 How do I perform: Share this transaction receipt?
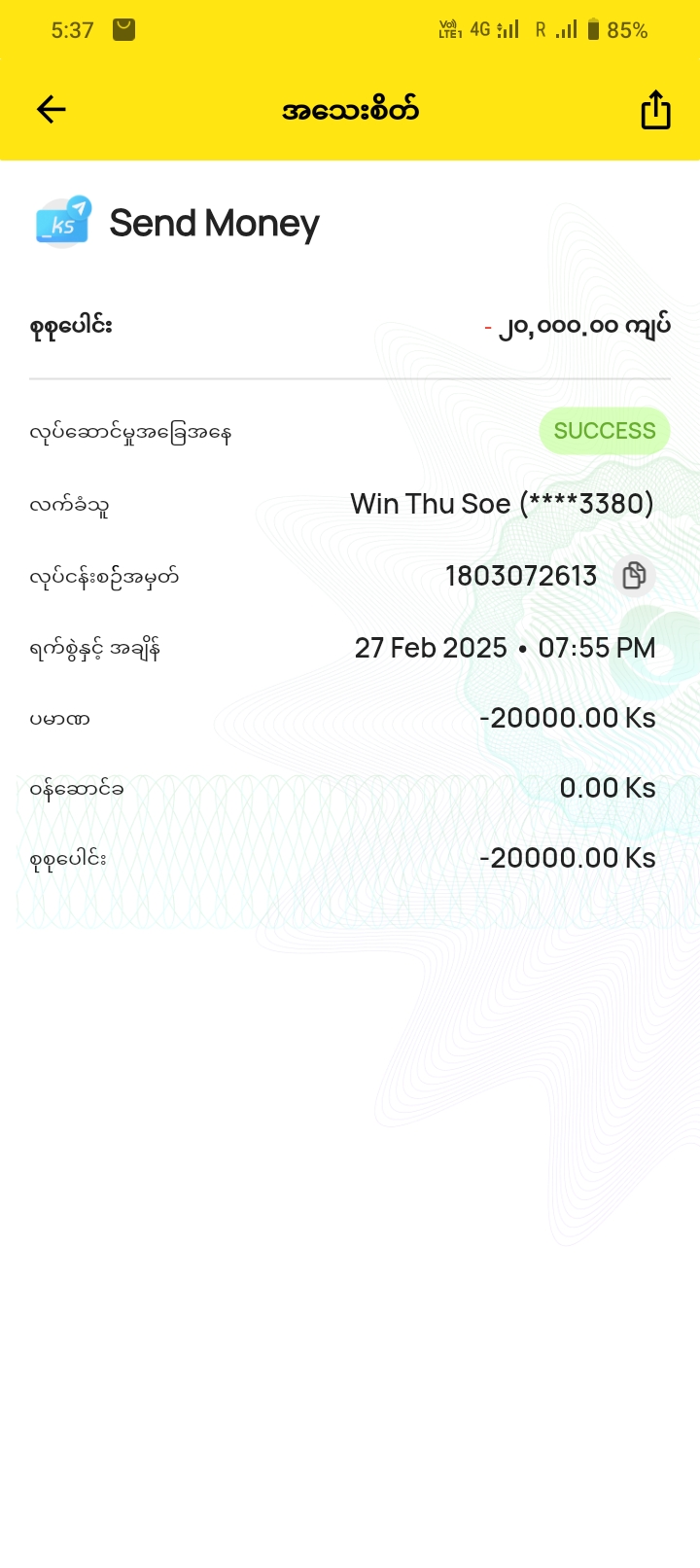pyautogui.click(x=655, y=110)
